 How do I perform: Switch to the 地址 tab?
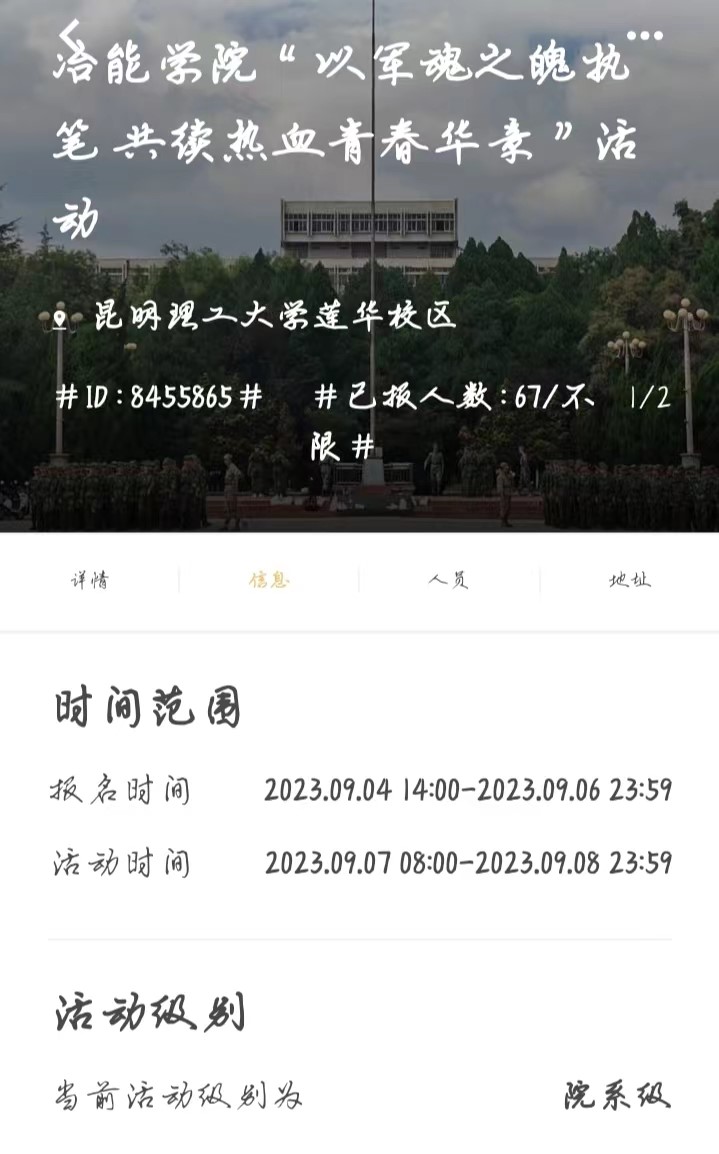(x=629, y=580)
